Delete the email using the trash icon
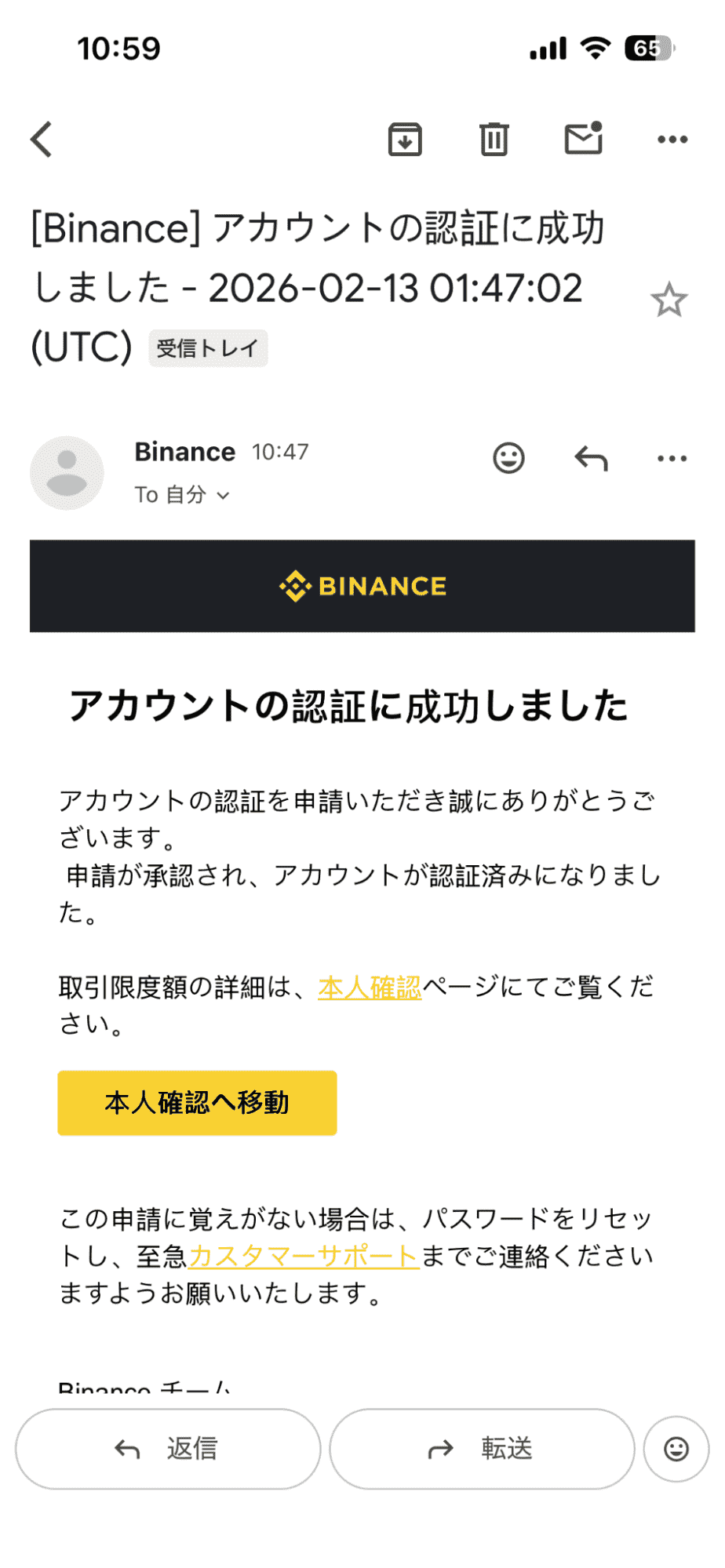 (493, 140)
